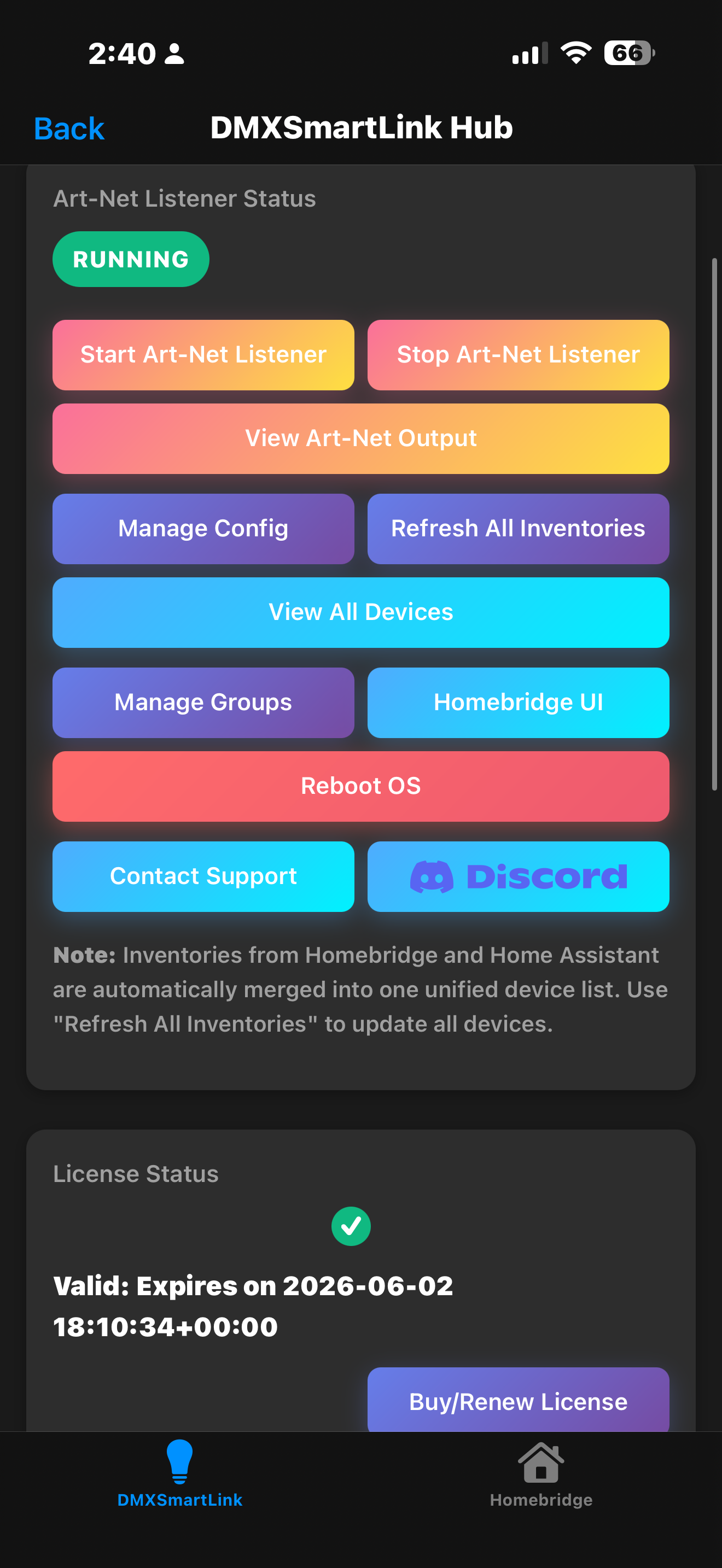Tap Buy/Renew License
The width and height of the screenshot is (722, 1568).
tap(518, 1401)
